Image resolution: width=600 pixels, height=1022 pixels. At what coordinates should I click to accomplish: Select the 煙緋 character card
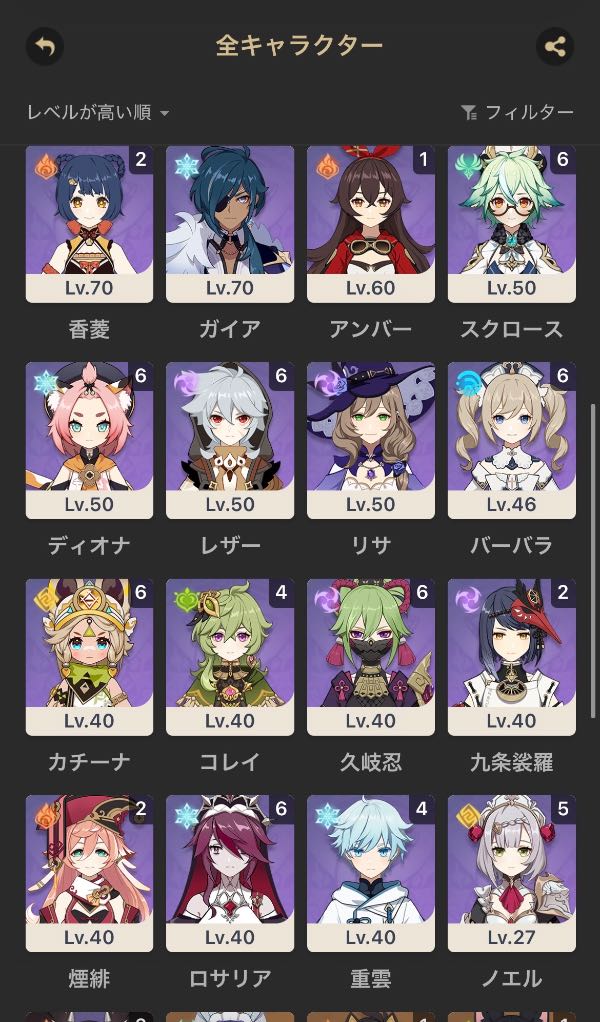point(89,873)
